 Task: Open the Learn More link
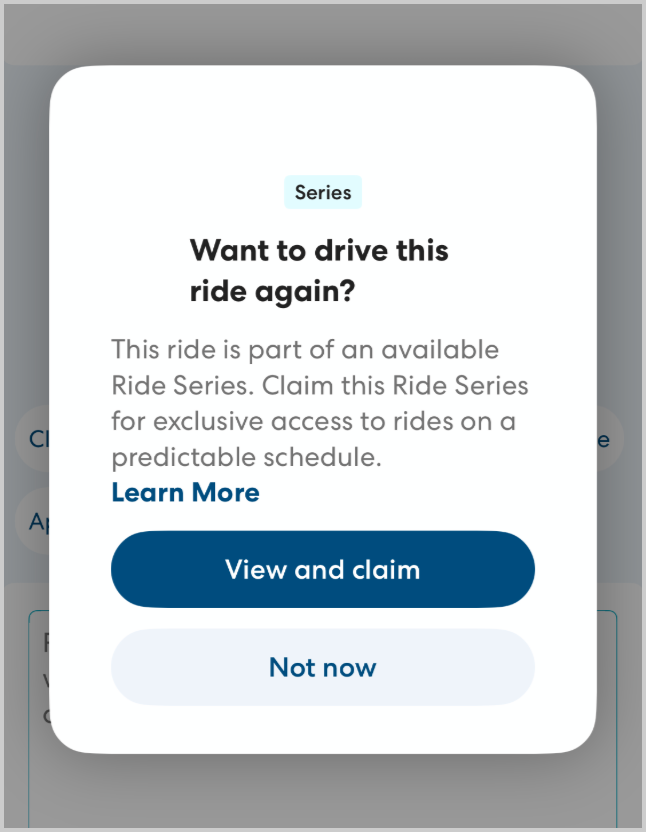click(x=185, y=492)
